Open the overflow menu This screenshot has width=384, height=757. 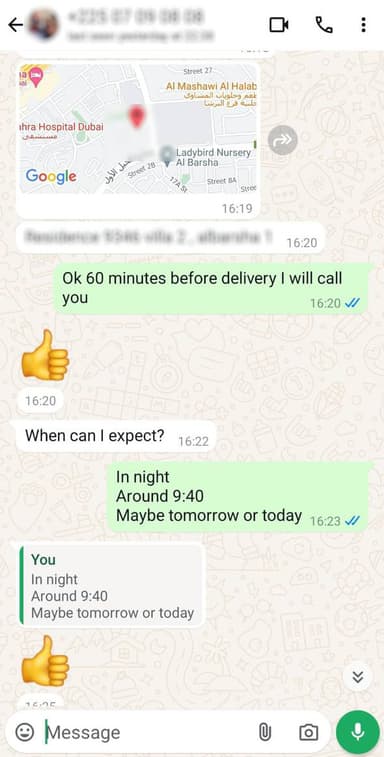coord(363,25)
